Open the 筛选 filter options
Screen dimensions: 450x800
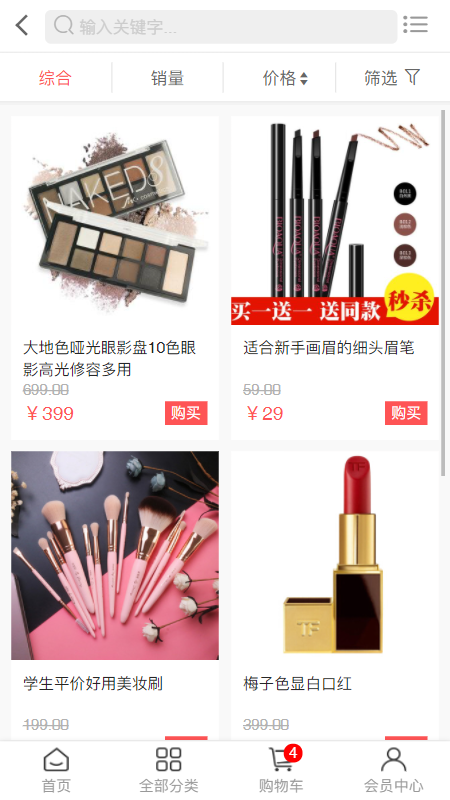(x=392, y=78)
